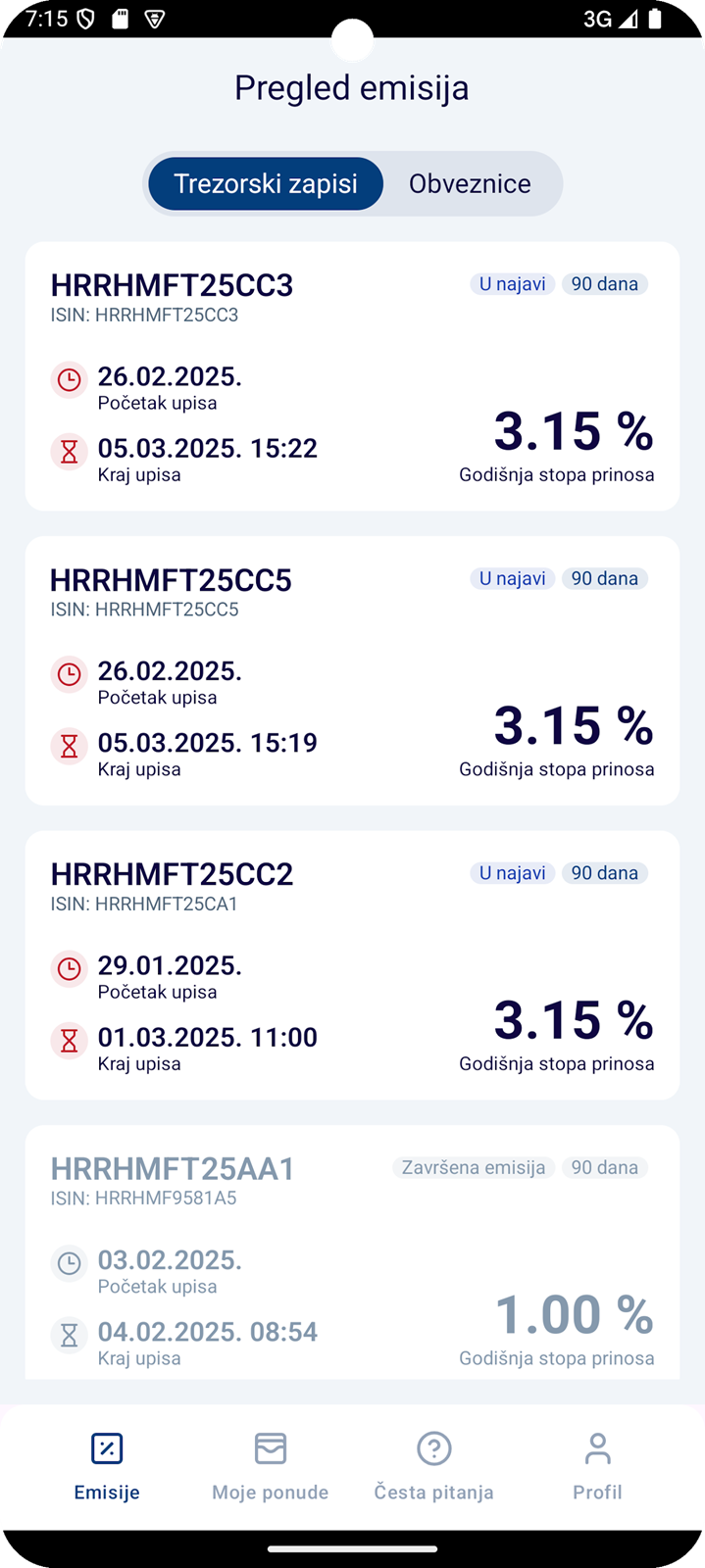The height and width of the screenshot is (1568, 705).
Task: Switch to the Obveznice tab
Action: (470, 183)
